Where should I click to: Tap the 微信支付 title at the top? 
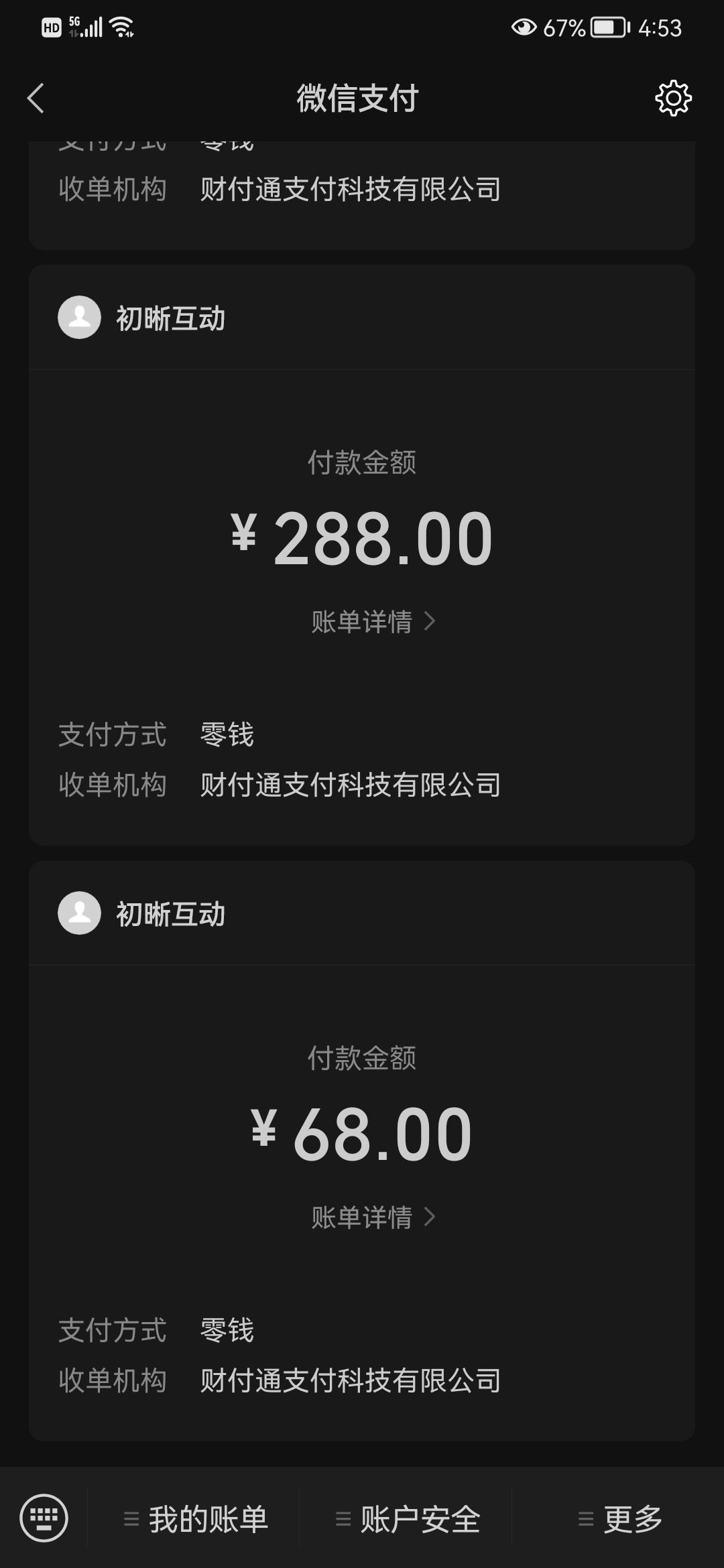(357, 98)
